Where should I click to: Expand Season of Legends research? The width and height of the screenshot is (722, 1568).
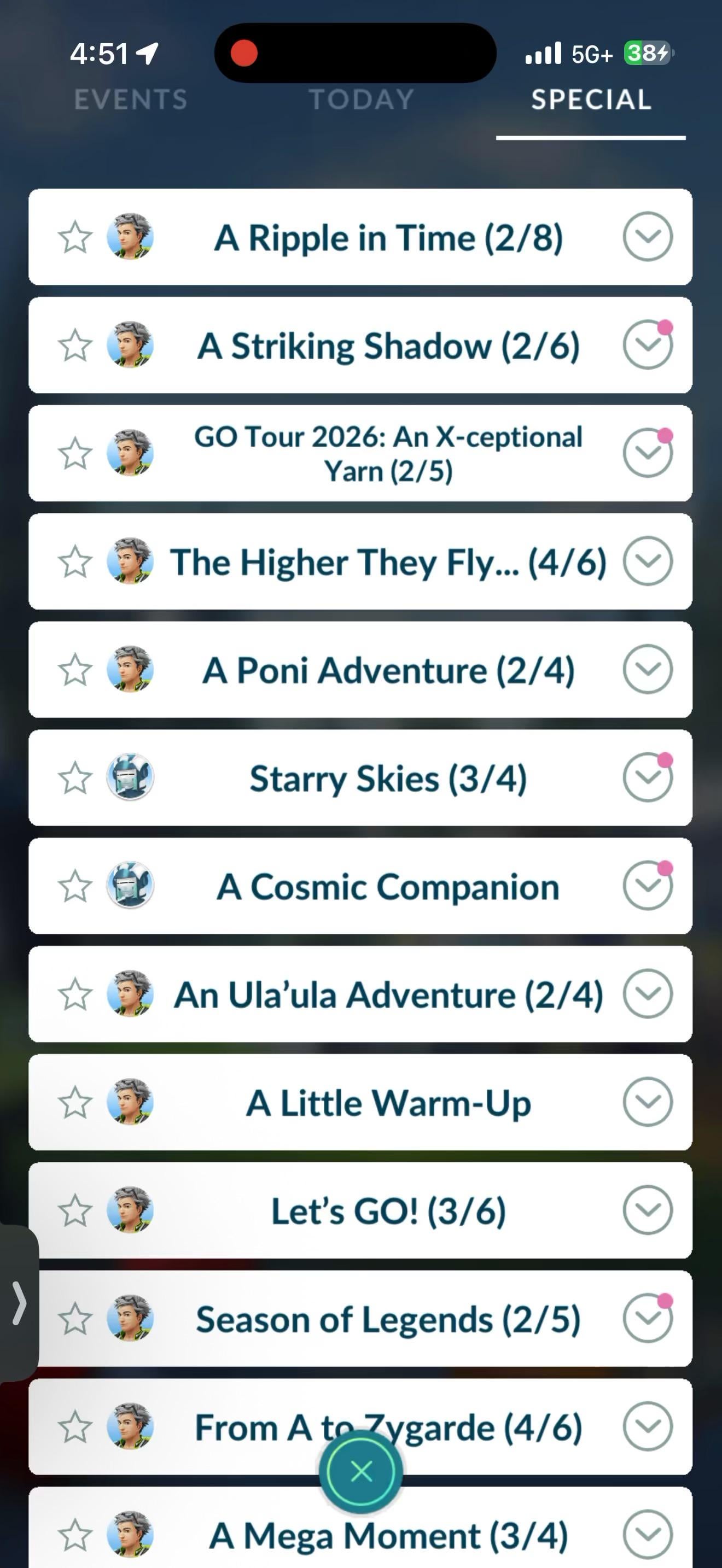[647, 1319]
